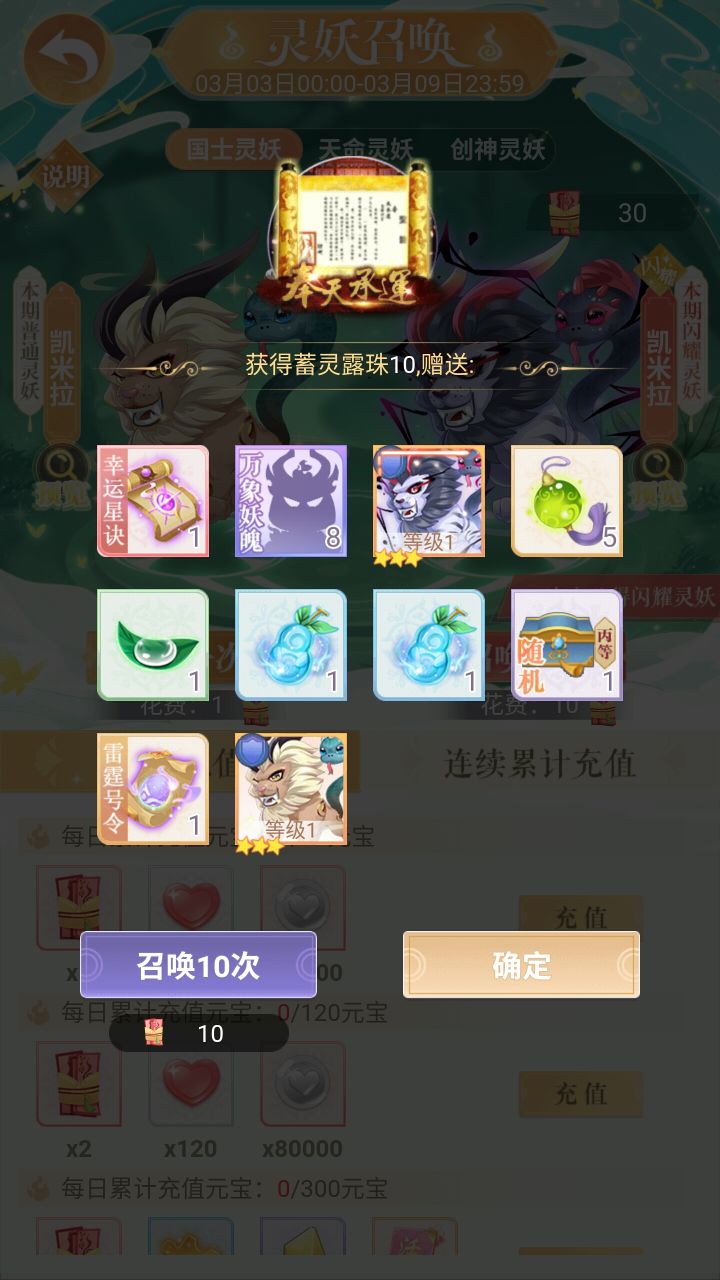
Task: Click the 雷霆号令 token item
Action: 151,790
